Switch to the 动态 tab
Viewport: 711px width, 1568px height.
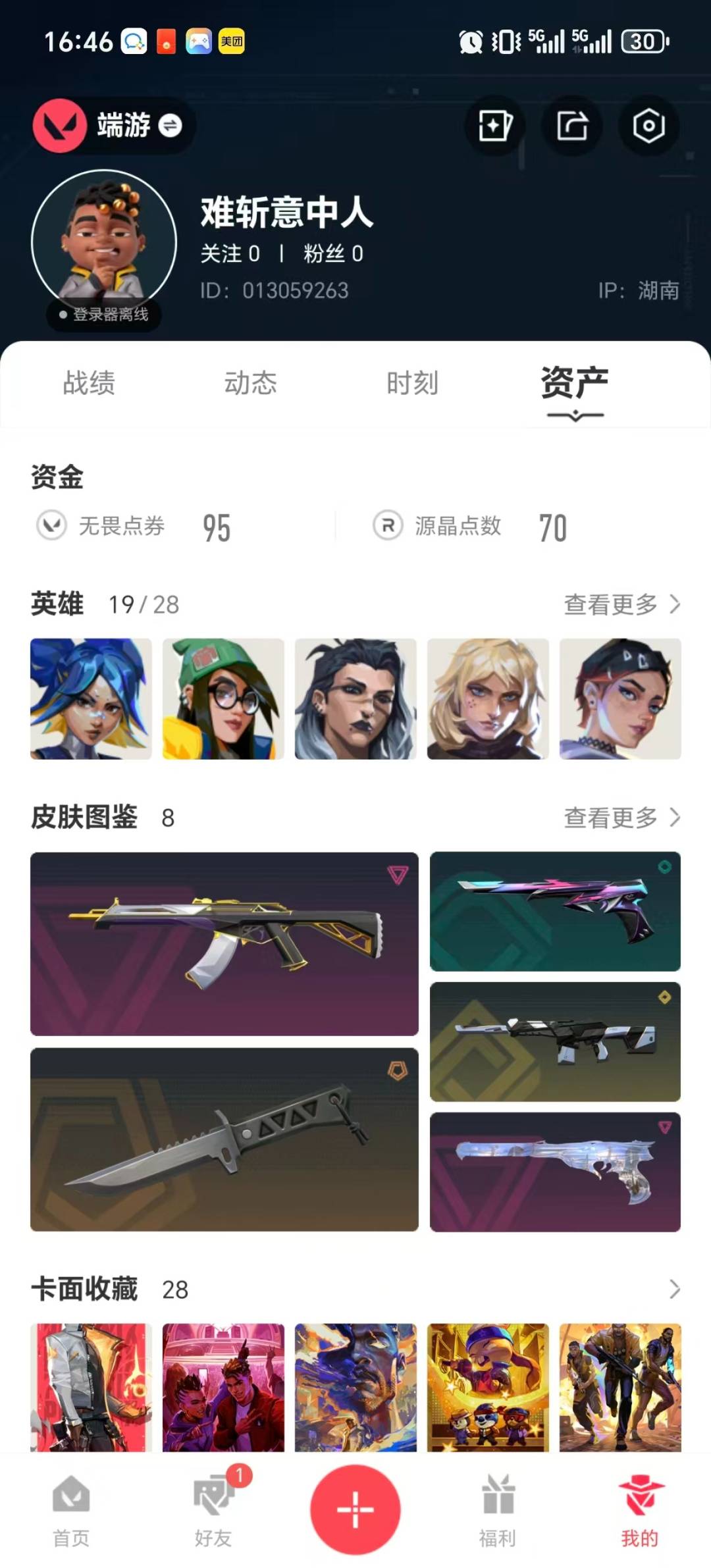point(251,384)
